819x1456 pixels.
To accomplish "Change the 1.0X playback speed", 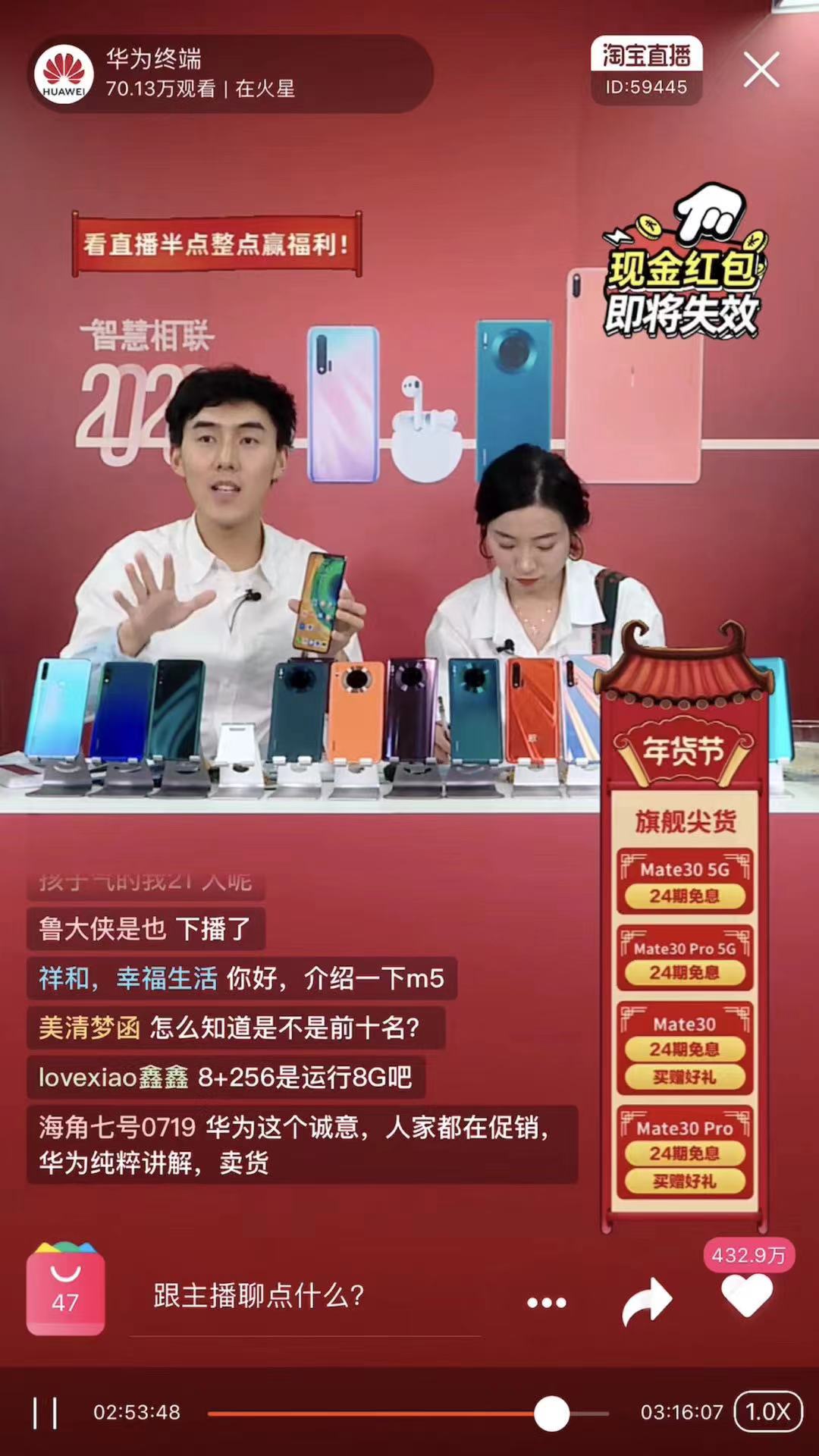I will click(767, 1412).
